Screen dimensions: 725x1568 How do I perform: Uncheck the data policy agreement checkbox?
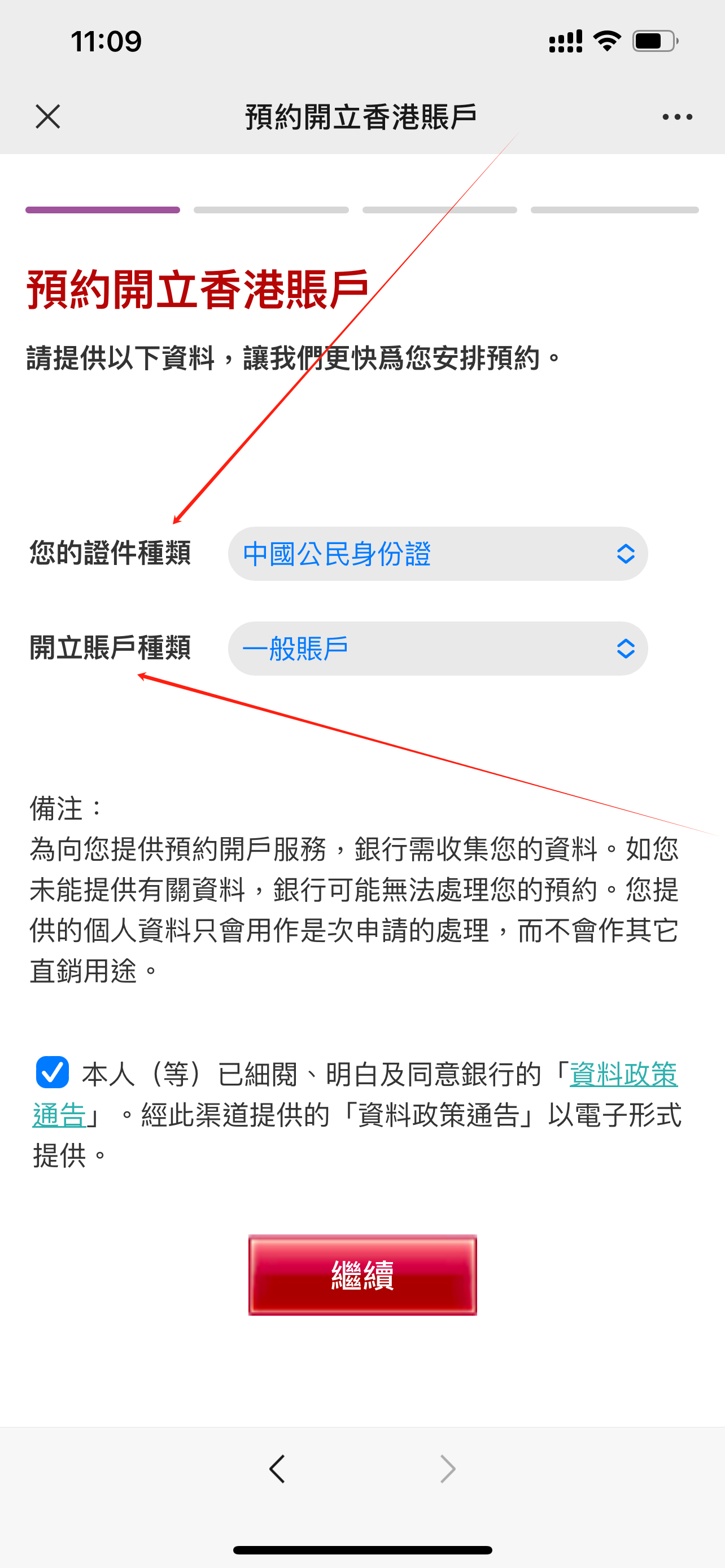(x=53, y=1072)
